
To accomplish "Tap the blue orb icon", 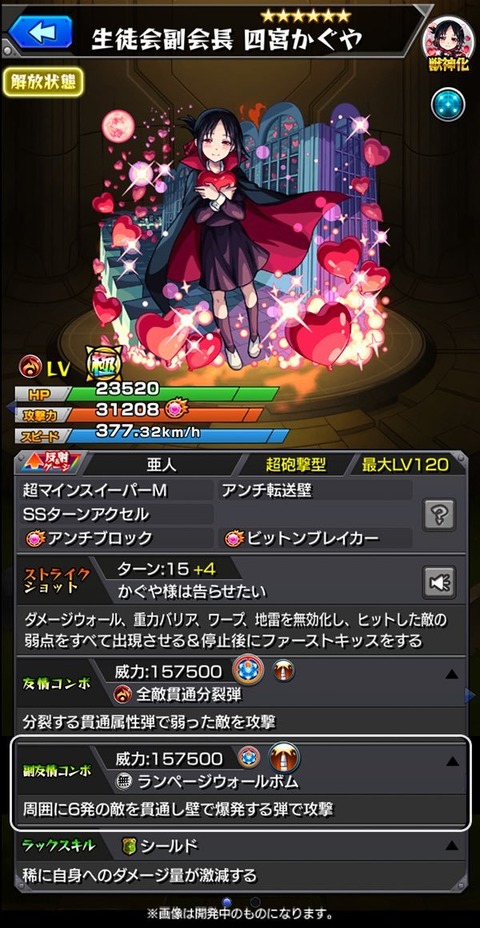I will coord(447,104).
